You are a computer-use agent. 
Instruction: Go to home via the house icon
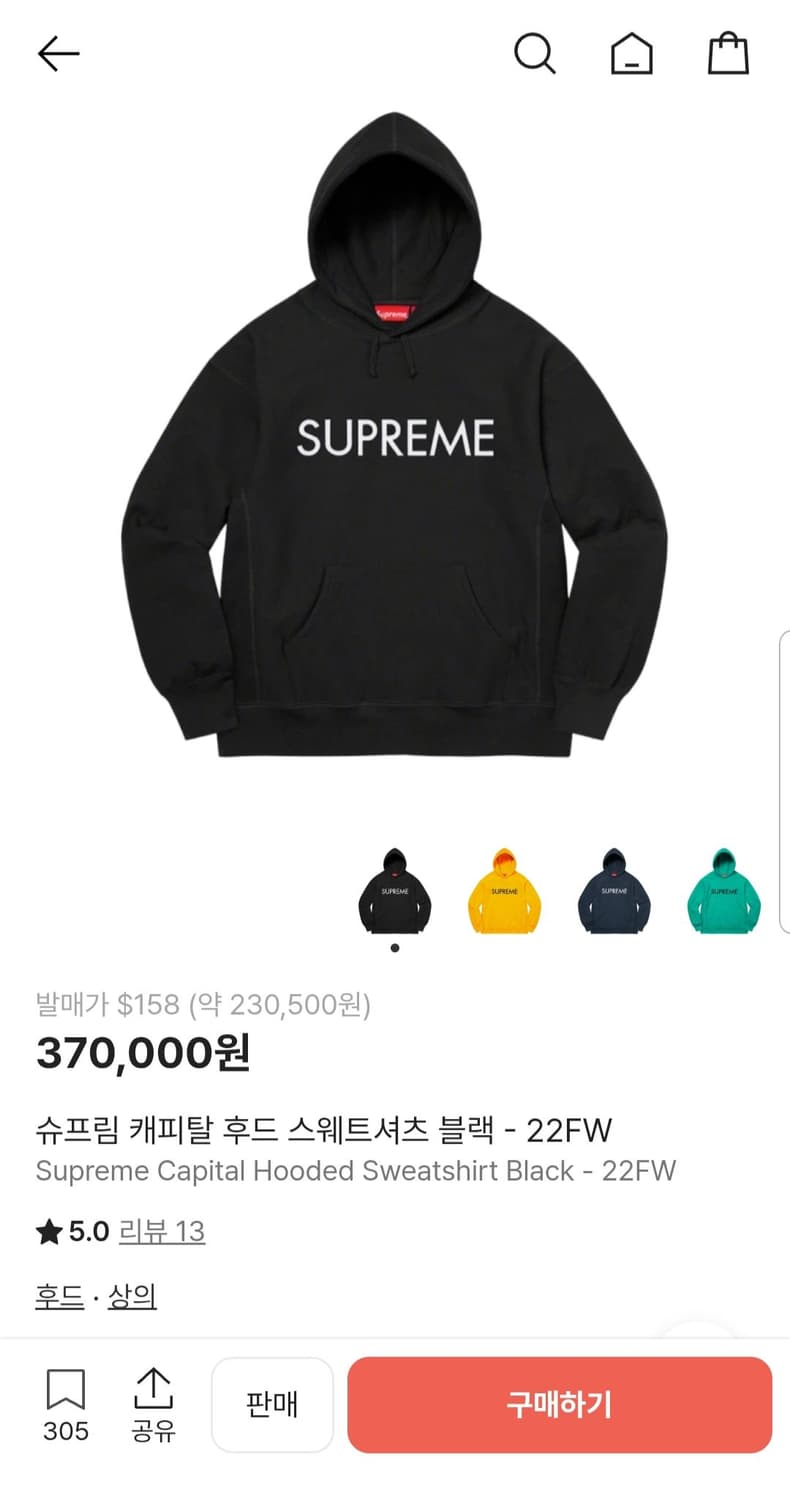coord(631,55)
